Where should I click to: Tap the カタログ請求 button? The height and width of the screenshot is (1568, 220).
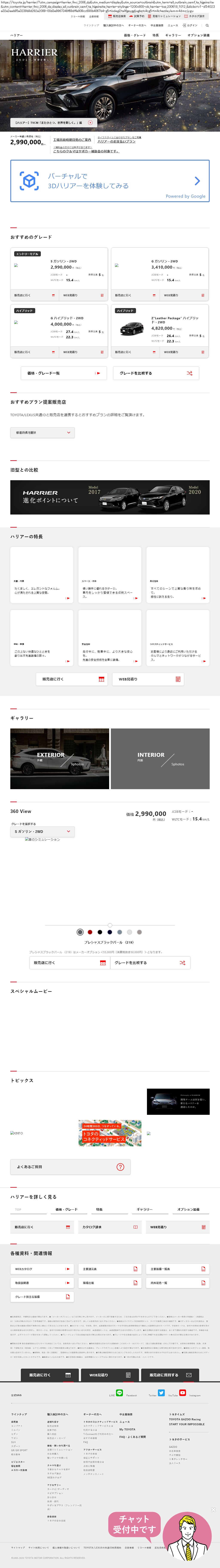(110, 1227)
